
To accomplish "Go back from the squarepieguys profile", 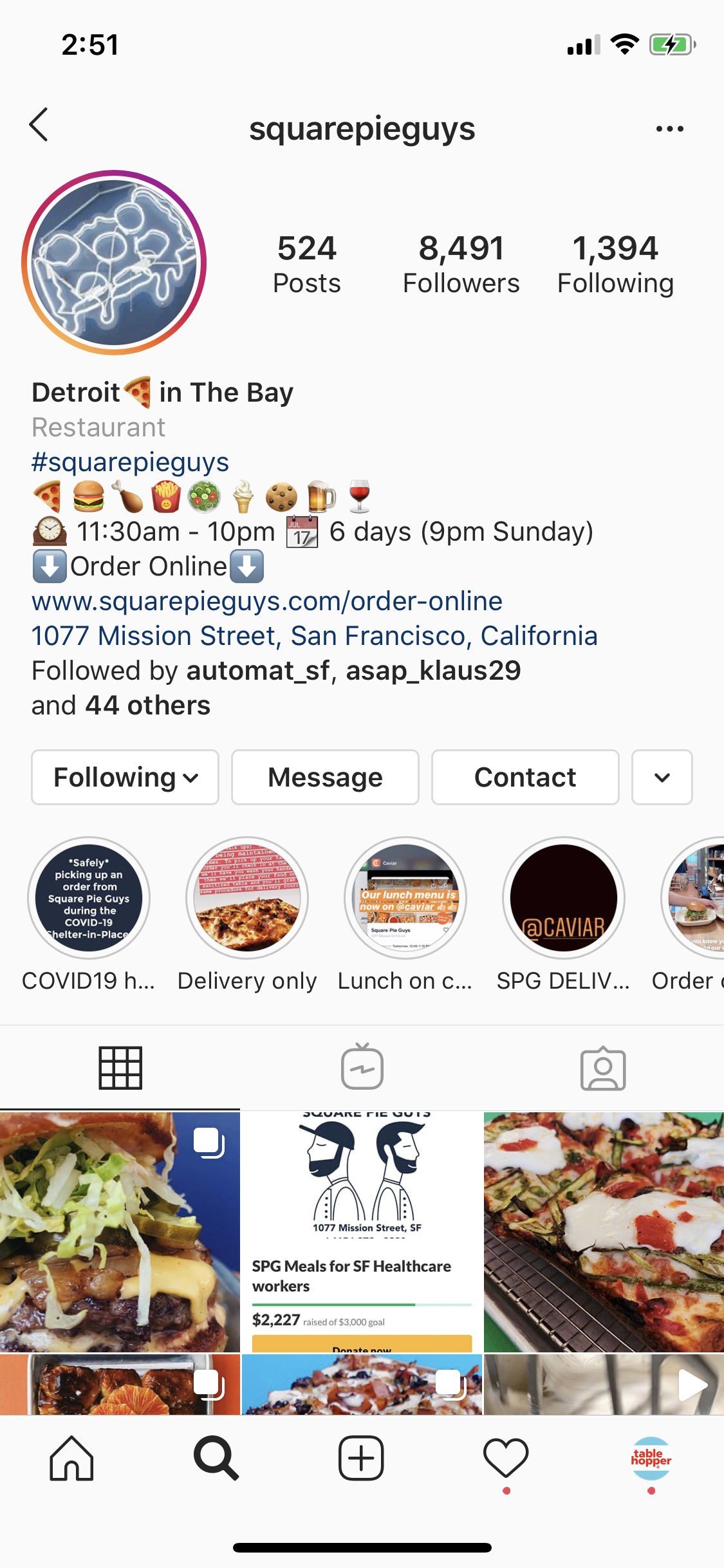I will pos(39,125).
